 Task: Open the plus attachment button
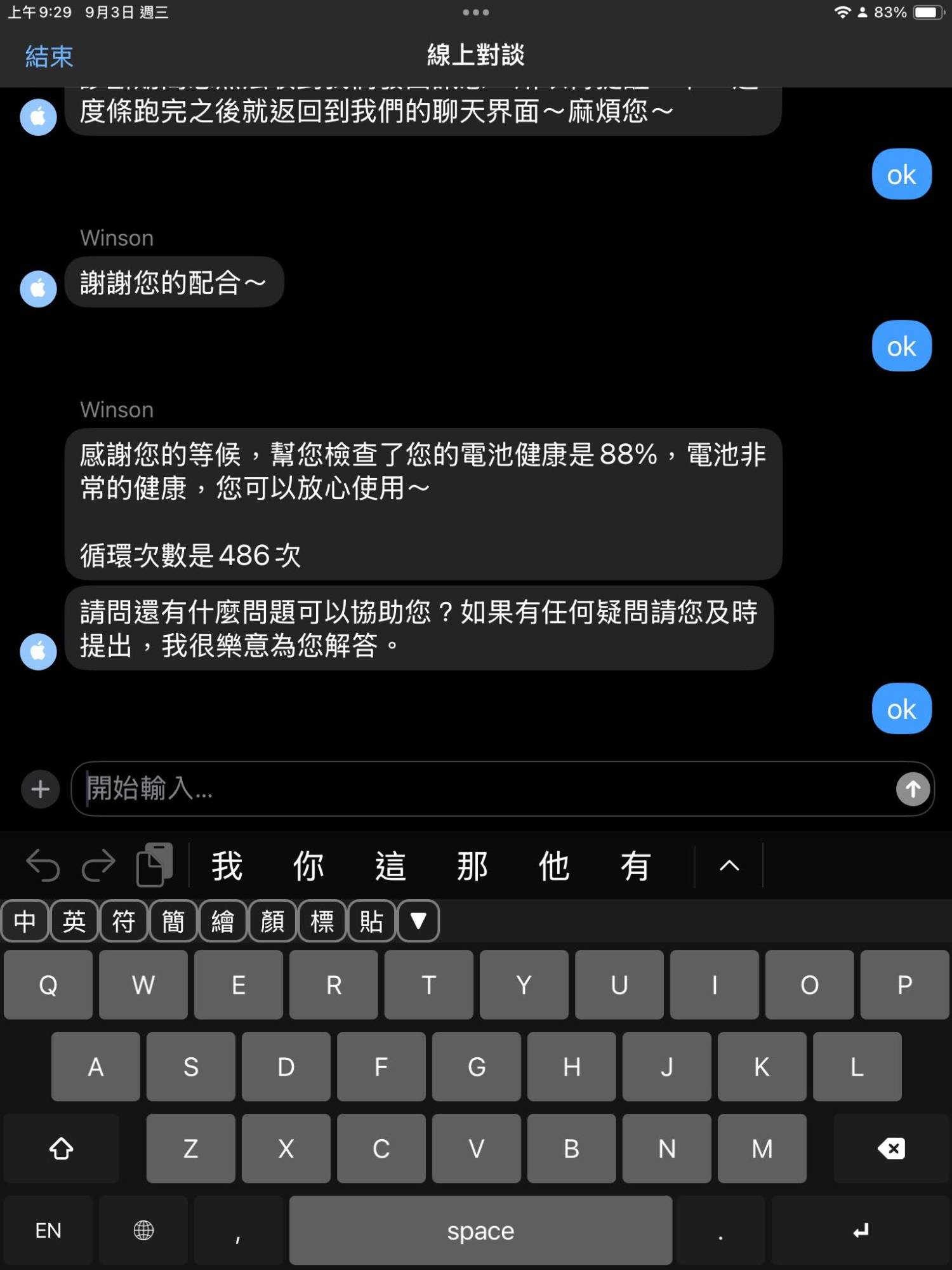[41, 789]
